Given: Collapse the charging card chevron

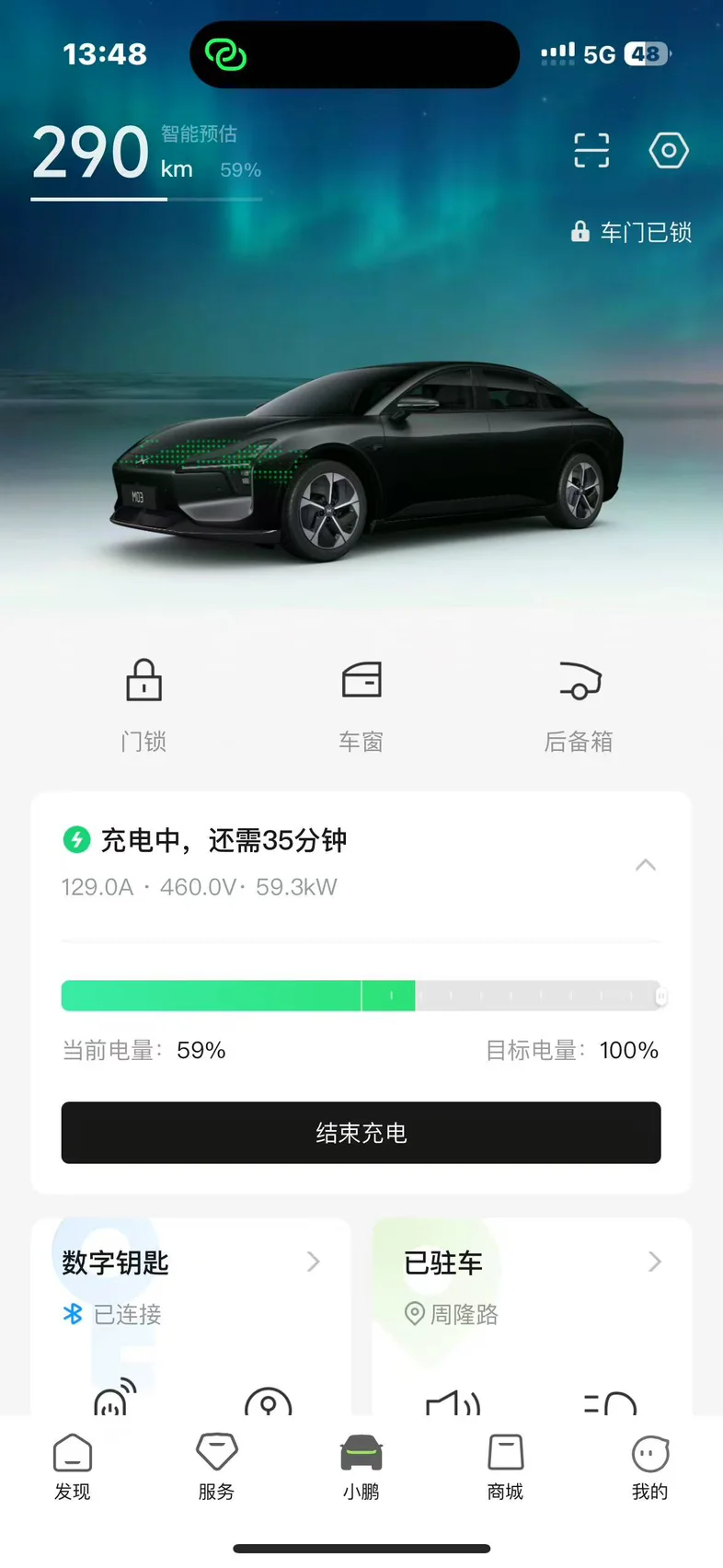Looking at the screenshot, I should 646,865.
